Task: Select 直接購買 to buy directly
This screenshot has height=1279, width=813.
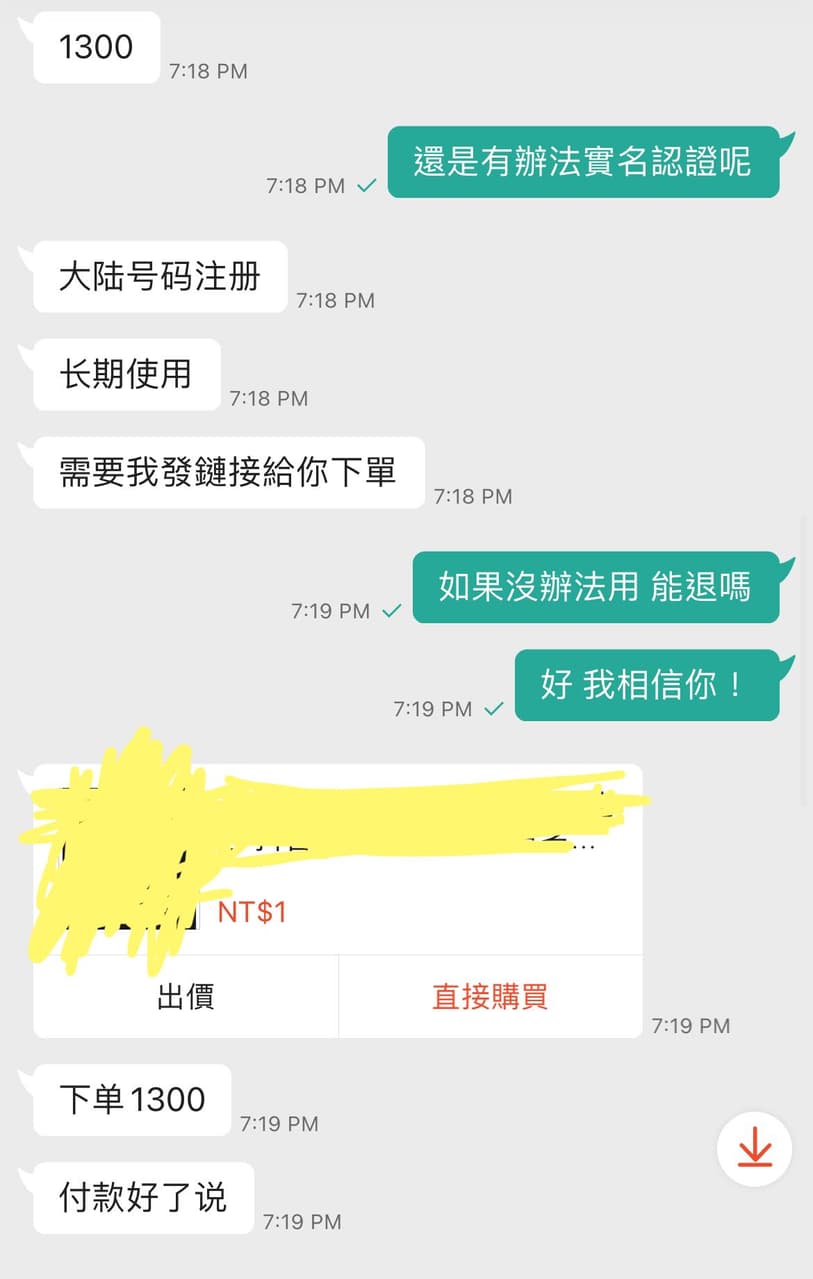Action: (490, 997)
